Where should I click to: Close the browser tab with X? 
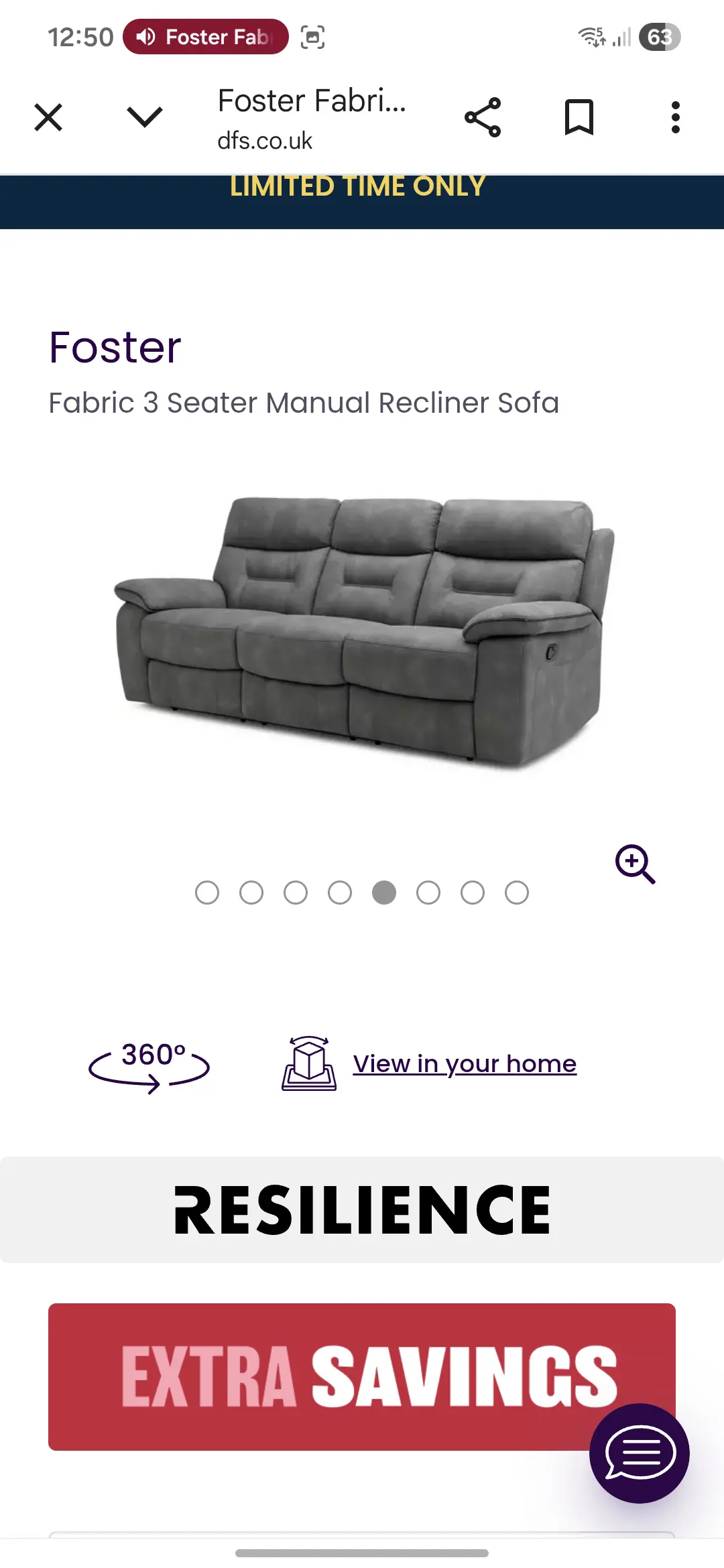coord(48,118)
